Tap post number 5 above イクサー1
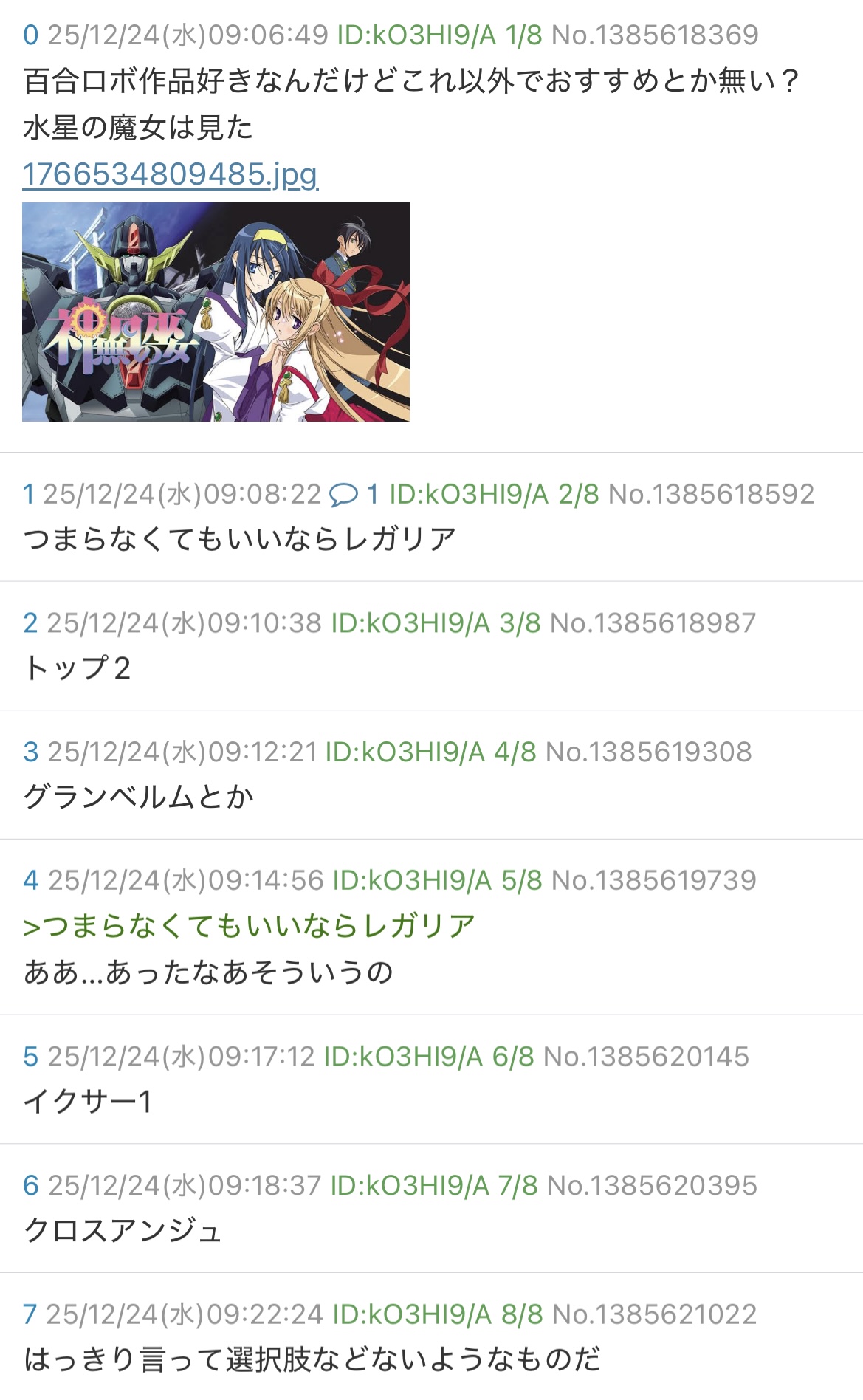The width and height of the screenshot is (863, 1400). pyautogui.click(x=30, y=1057)
